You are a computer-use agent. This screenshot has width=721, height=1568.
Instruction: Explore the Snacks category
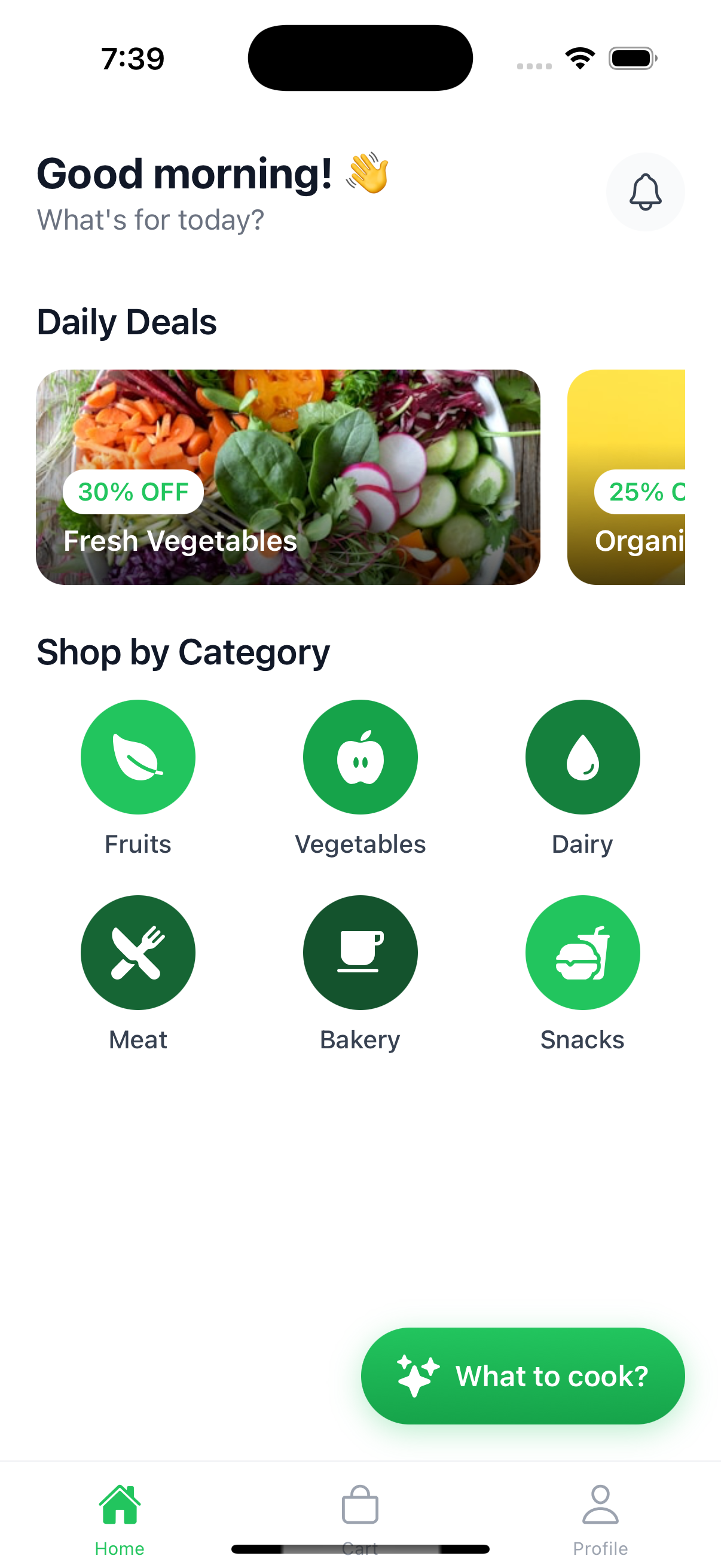click(x=582, y=952)
